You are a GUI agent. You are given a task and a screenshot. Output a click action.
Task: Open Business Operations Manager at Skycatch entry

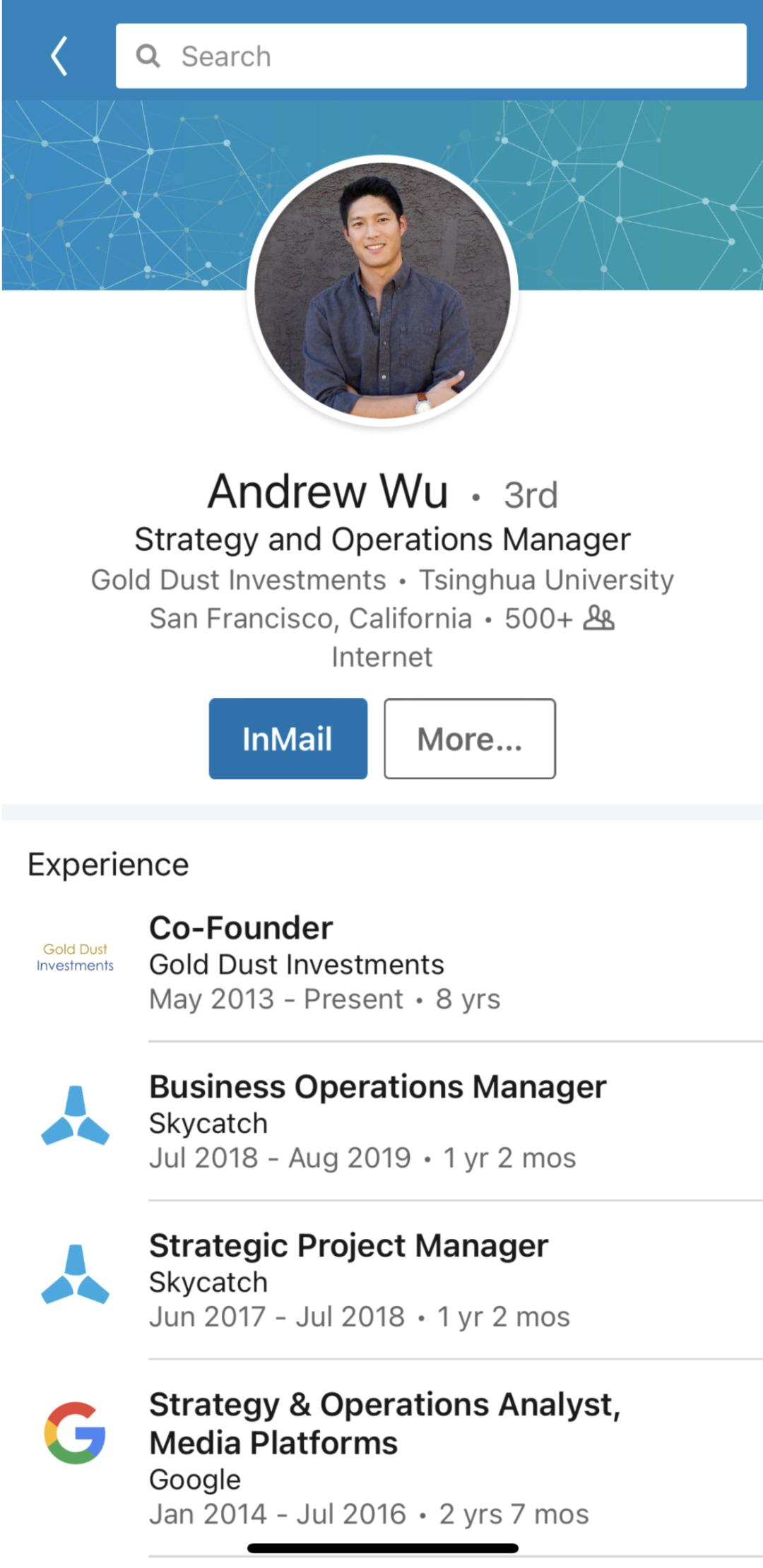click(377, 1122)
